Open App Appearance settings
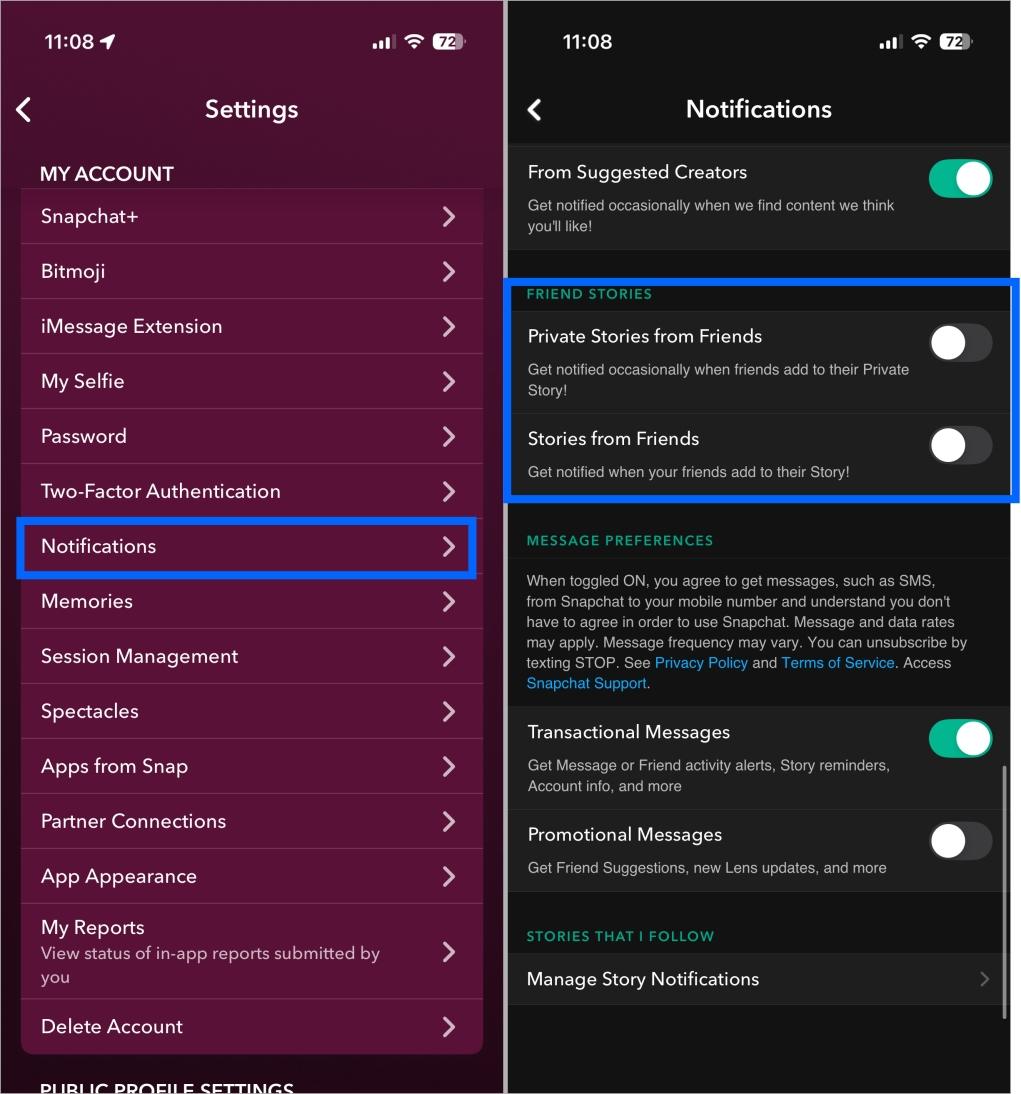 pos(250,876)
